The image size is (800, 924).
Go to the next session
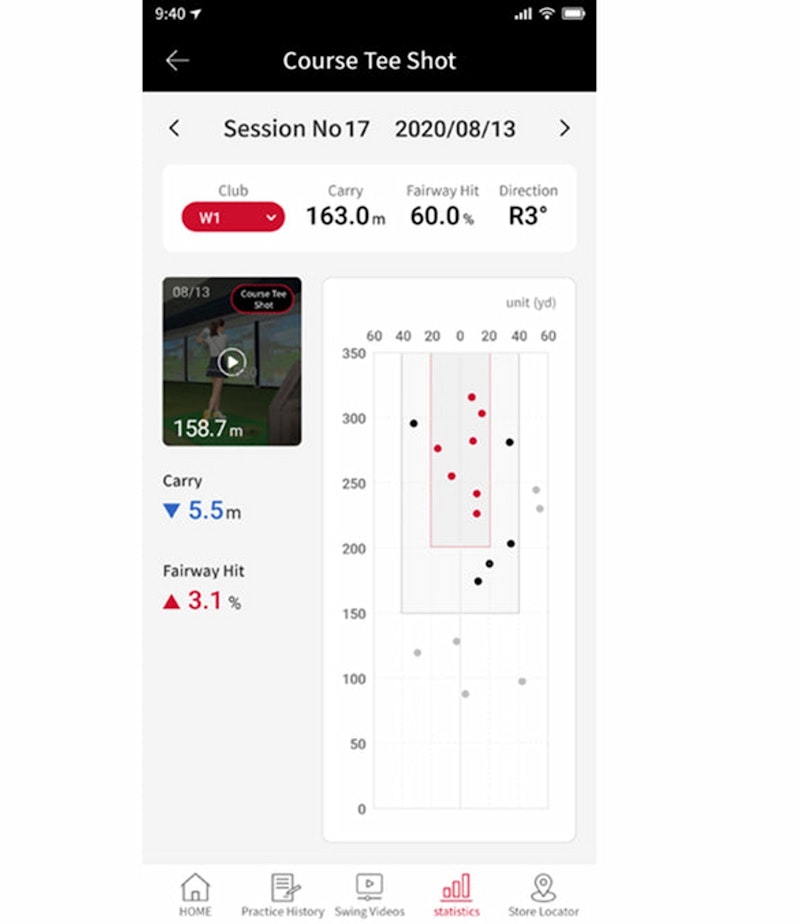pos(564,128)
